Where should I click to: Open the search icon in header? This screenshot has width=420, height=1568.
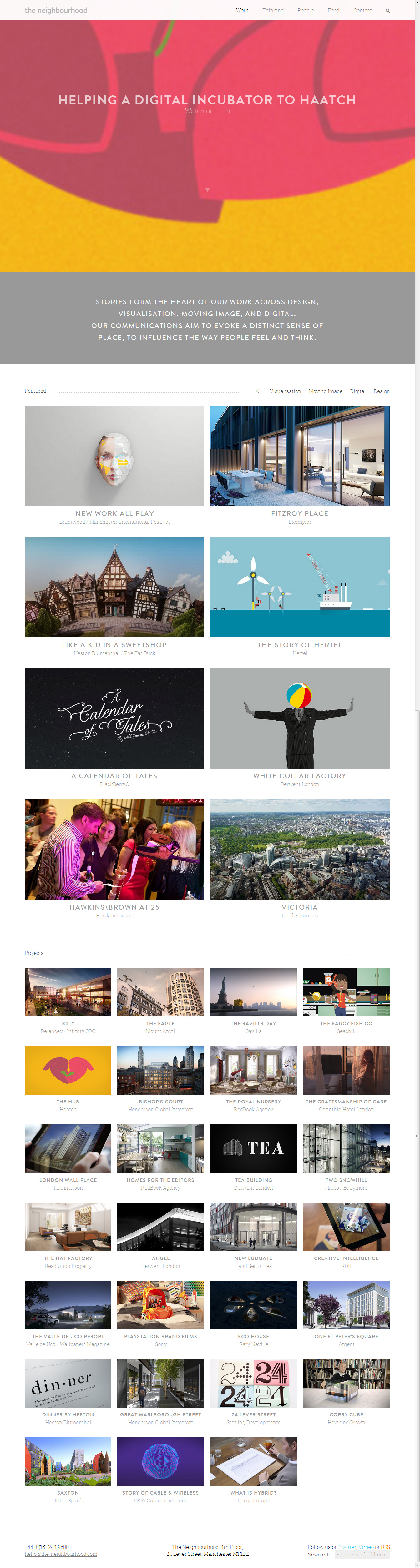pyautogui.click(x=388, y=10)
